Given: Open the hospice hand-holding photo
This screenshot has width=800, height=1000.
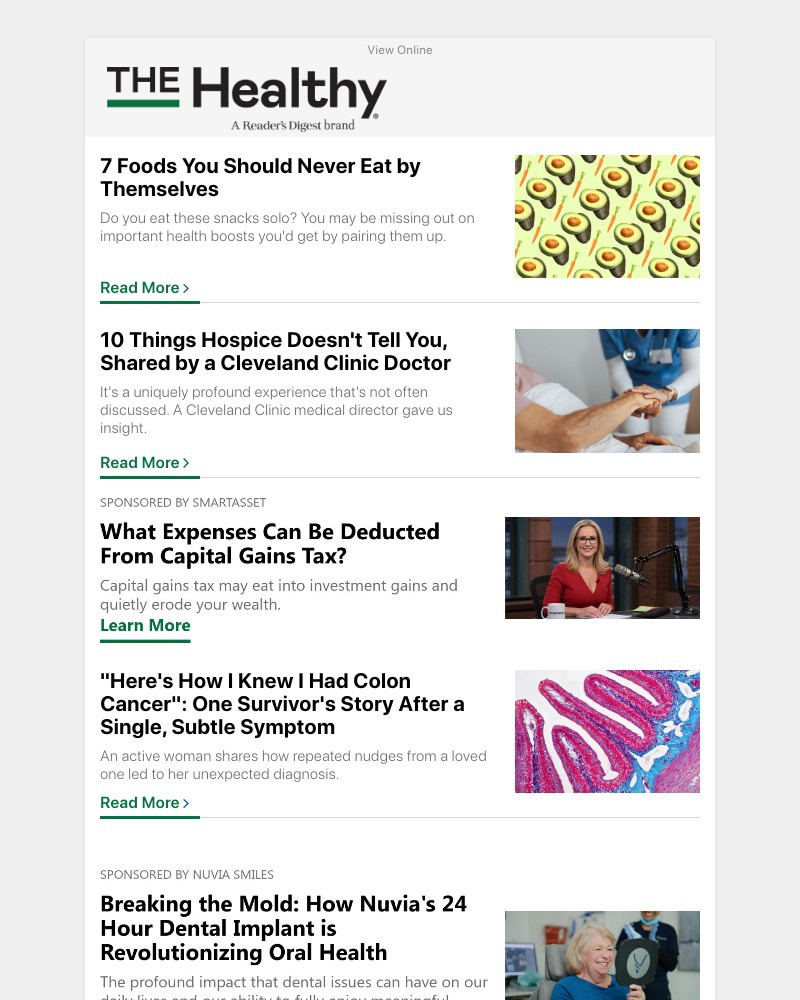Looking at the screenshot, I should (607, 391).
